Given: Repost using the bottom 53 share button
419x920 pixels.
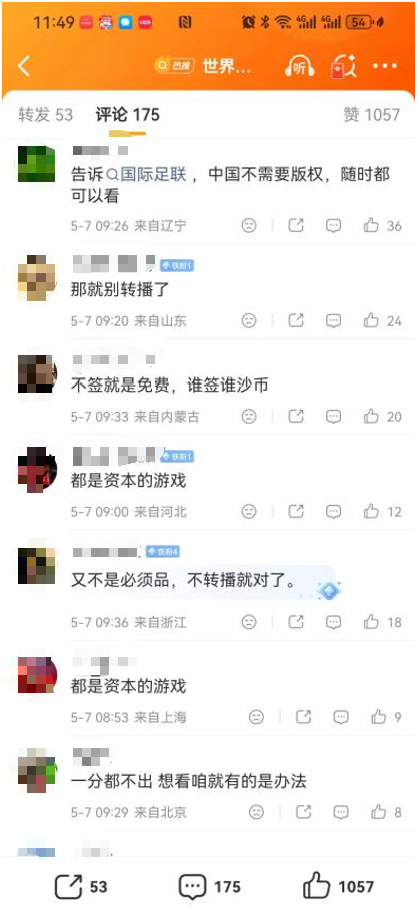Looking at the screenshot, I should pos(81,887).
